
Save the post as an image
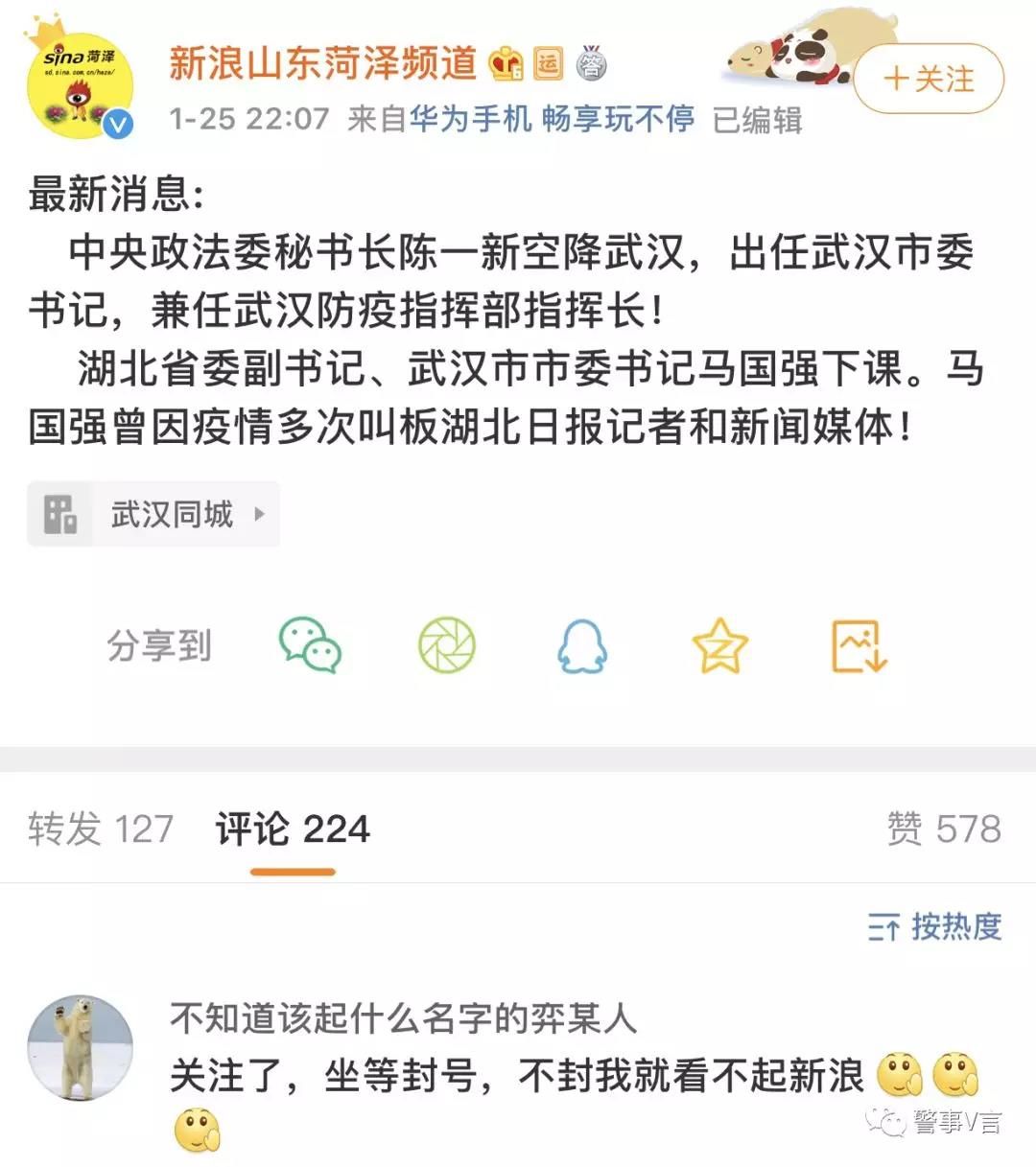[x=859, y=644]
